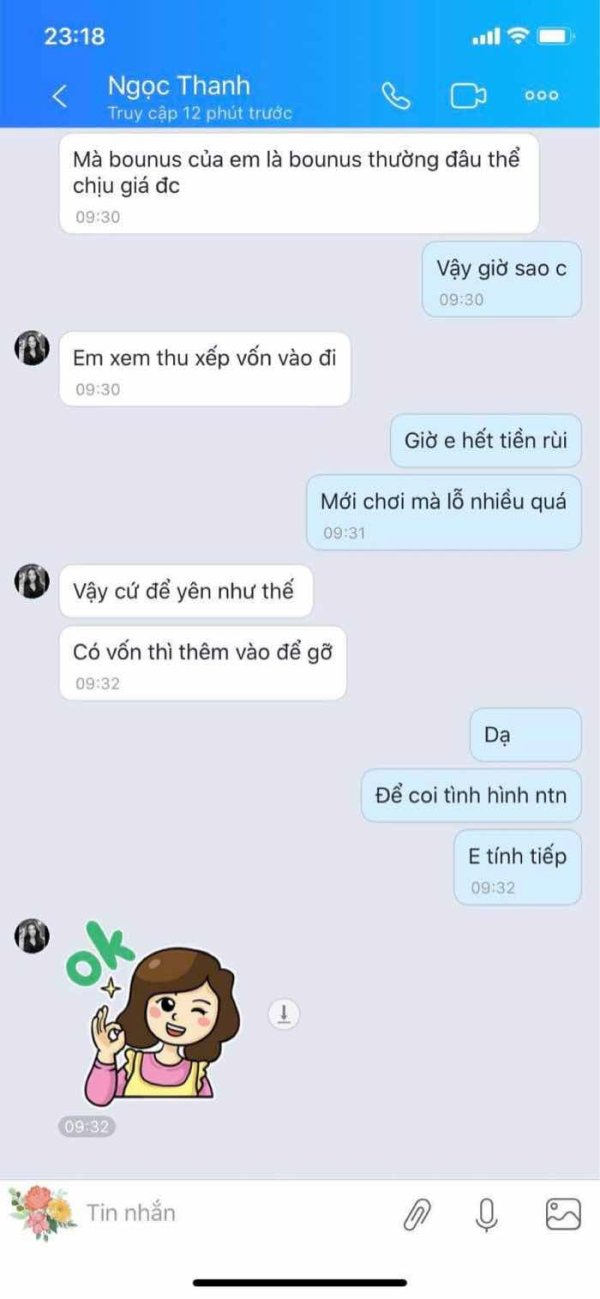Record a voice message with microphone
The image size is (600, 1299).
pyautogui.click(x=487, y=1214)
